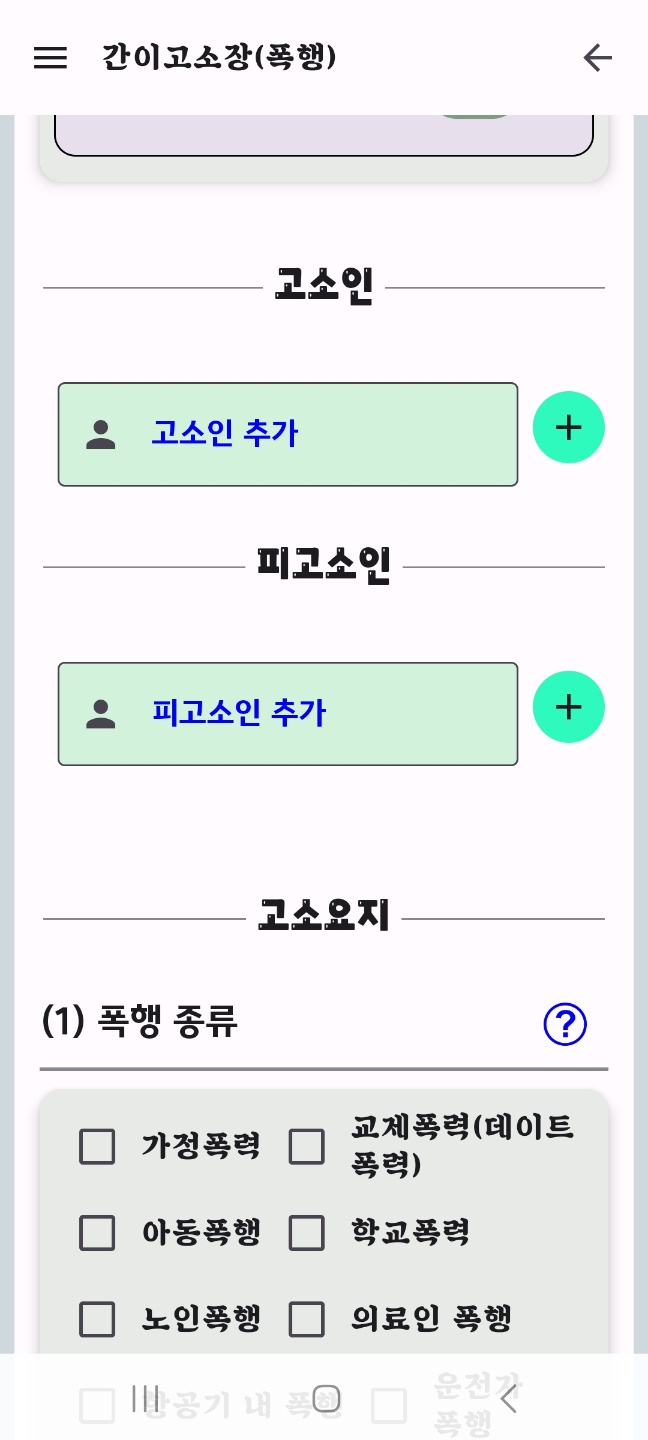Tap the 고소인 추가 field
This screenshot has height=1440, width=648.
tap(288, 434)
